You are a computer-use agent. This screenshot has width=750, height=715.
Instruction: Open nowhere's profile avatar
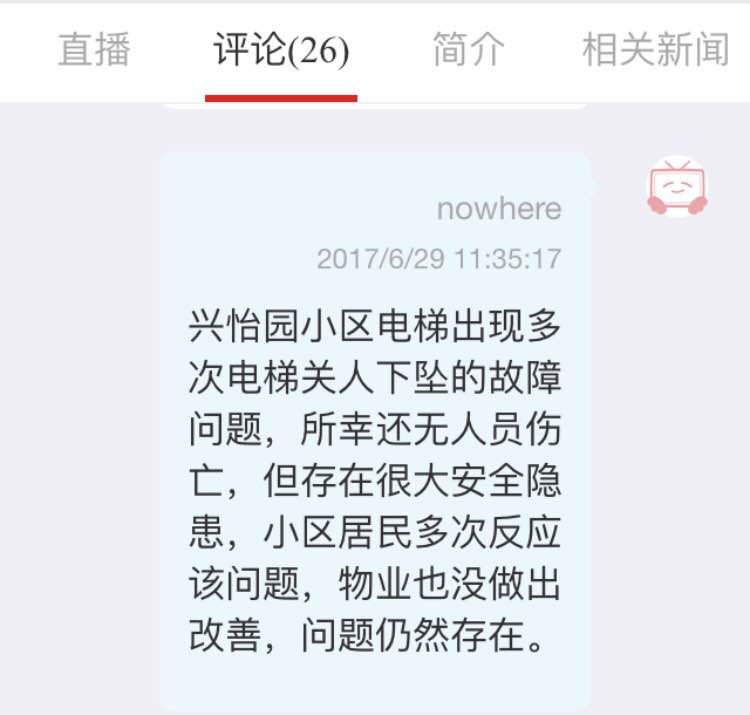[677, 187]
